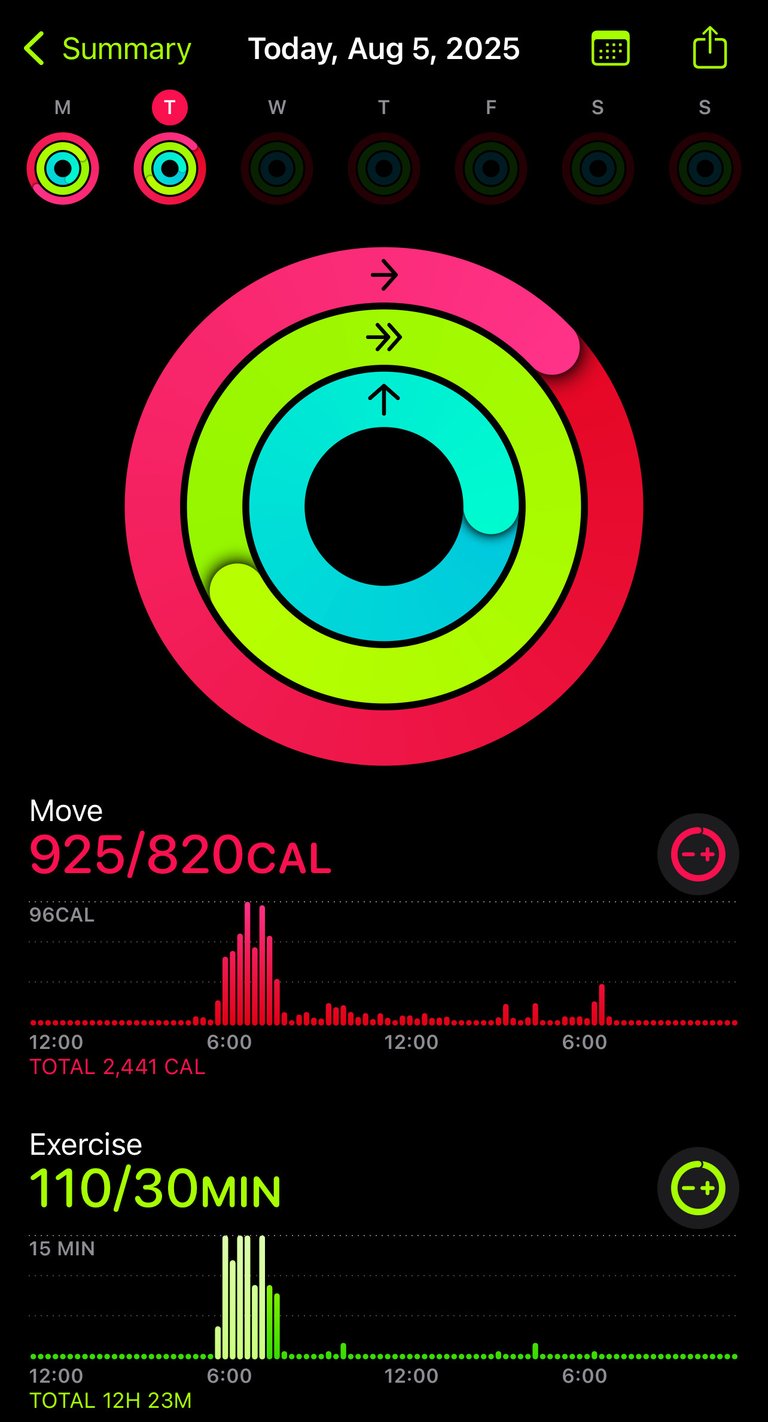Share today's activity
768x1422 pixels.
[709, 47]
